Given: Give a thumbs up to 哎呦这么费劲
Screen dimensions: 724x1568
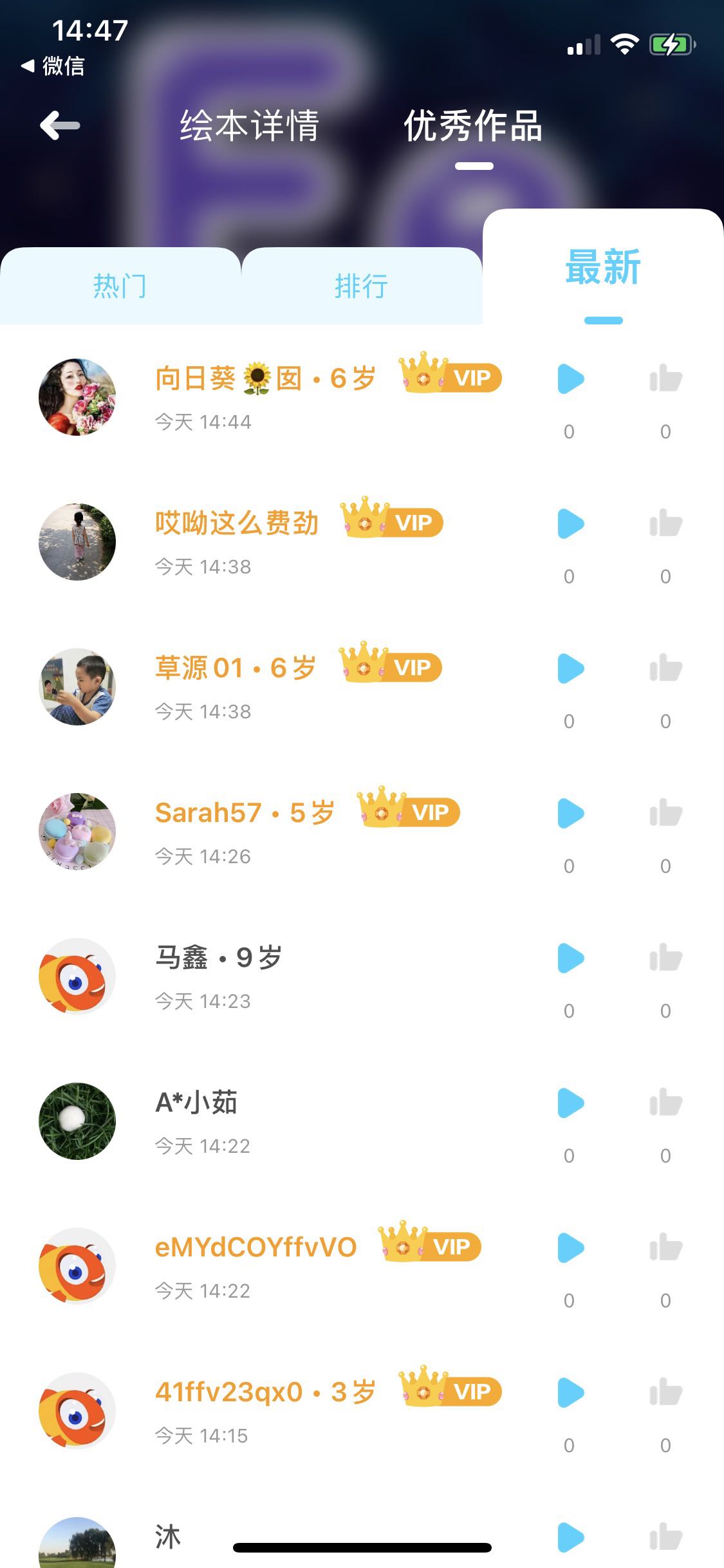Looking at the screenshot, I should click(x=665, y=523).
